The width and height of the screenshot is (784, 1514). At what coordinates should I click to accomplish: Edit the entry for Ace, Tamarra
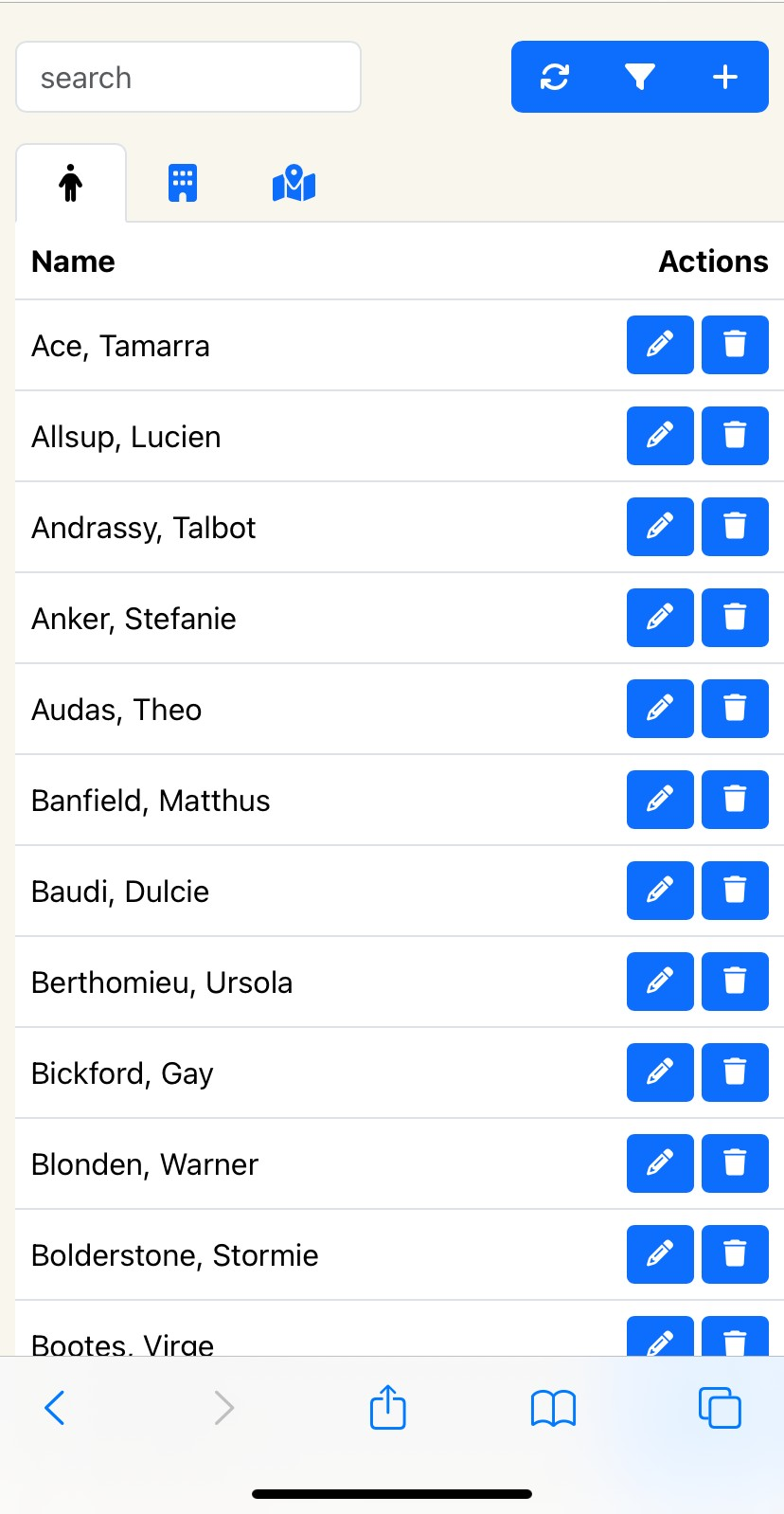(660, 345)
